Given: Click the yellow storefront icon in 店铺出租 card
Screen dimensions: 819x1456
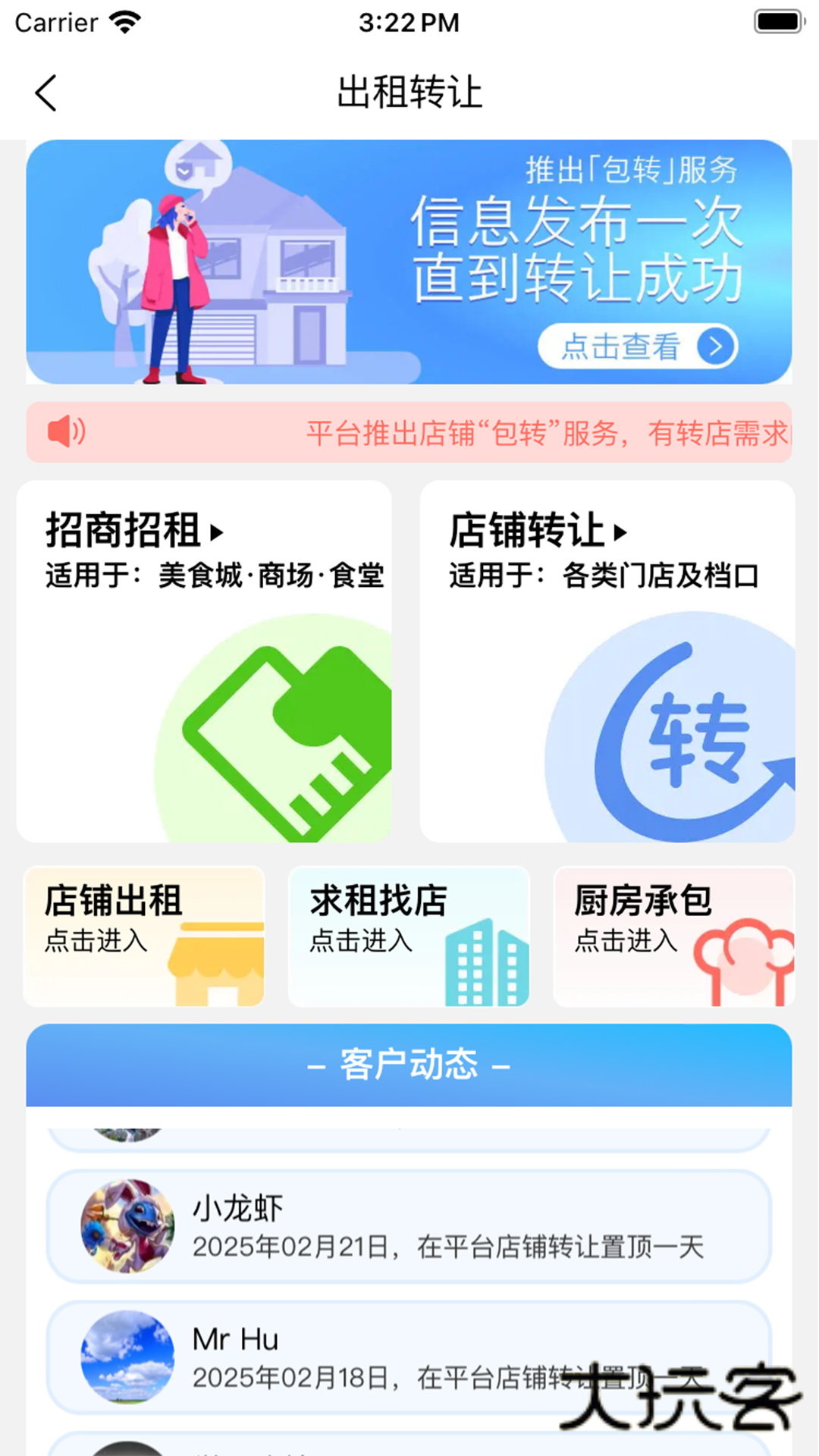Looking at the screenshot, I should point(216,959).
